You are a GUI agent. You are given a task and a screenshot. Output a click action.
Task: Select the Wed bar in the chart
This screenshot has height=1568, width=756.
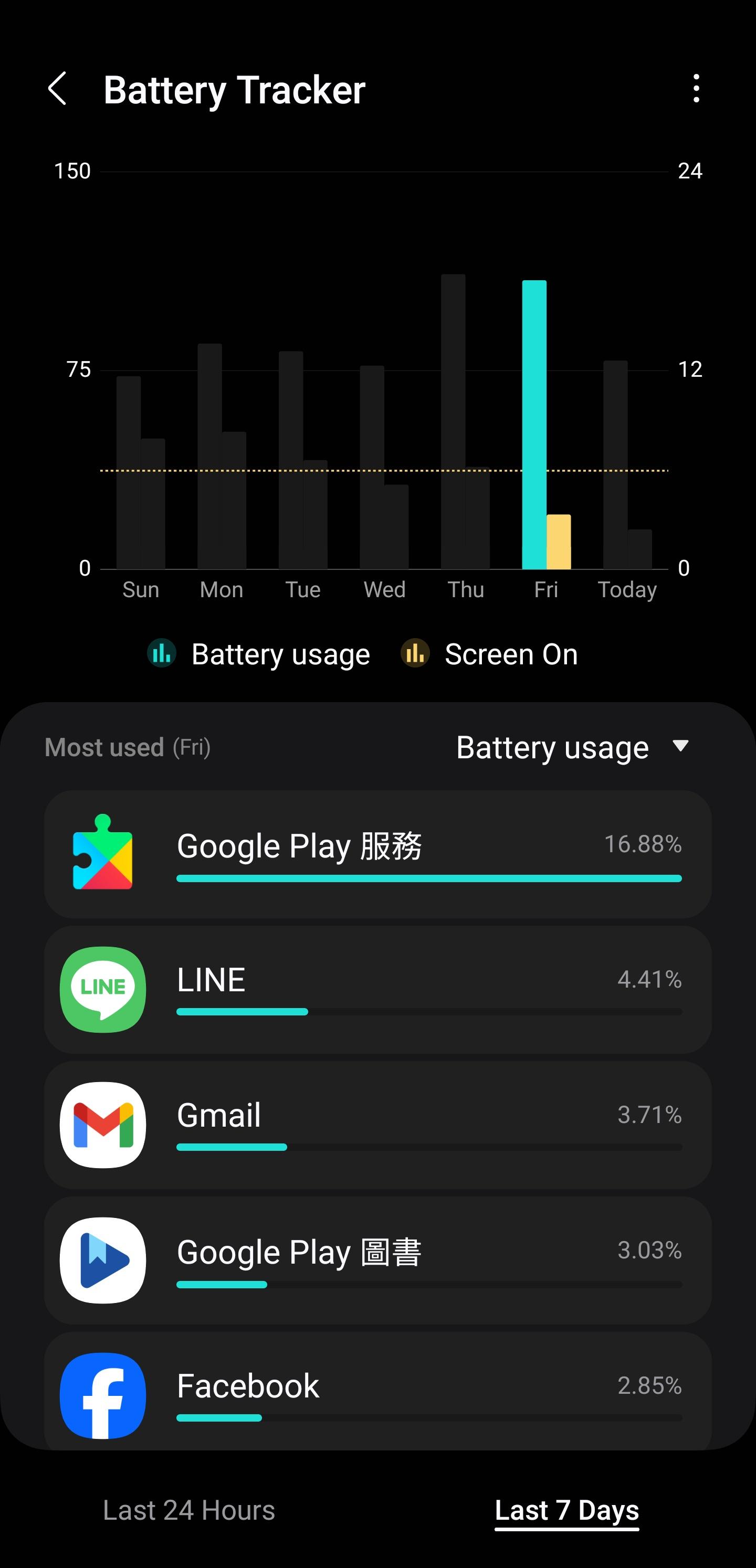[x=384, y=487]
